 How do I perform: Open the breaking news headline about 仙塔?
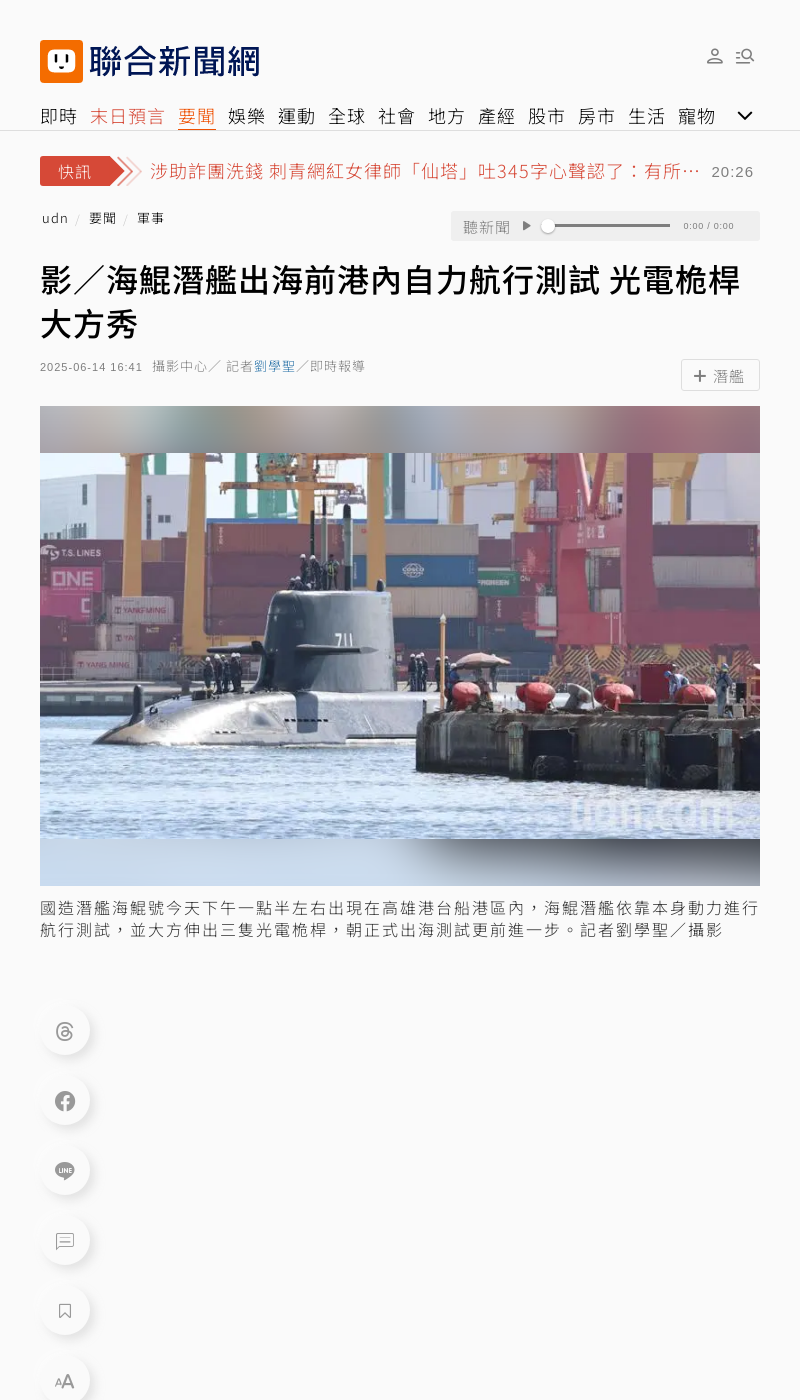click(424, 171)
